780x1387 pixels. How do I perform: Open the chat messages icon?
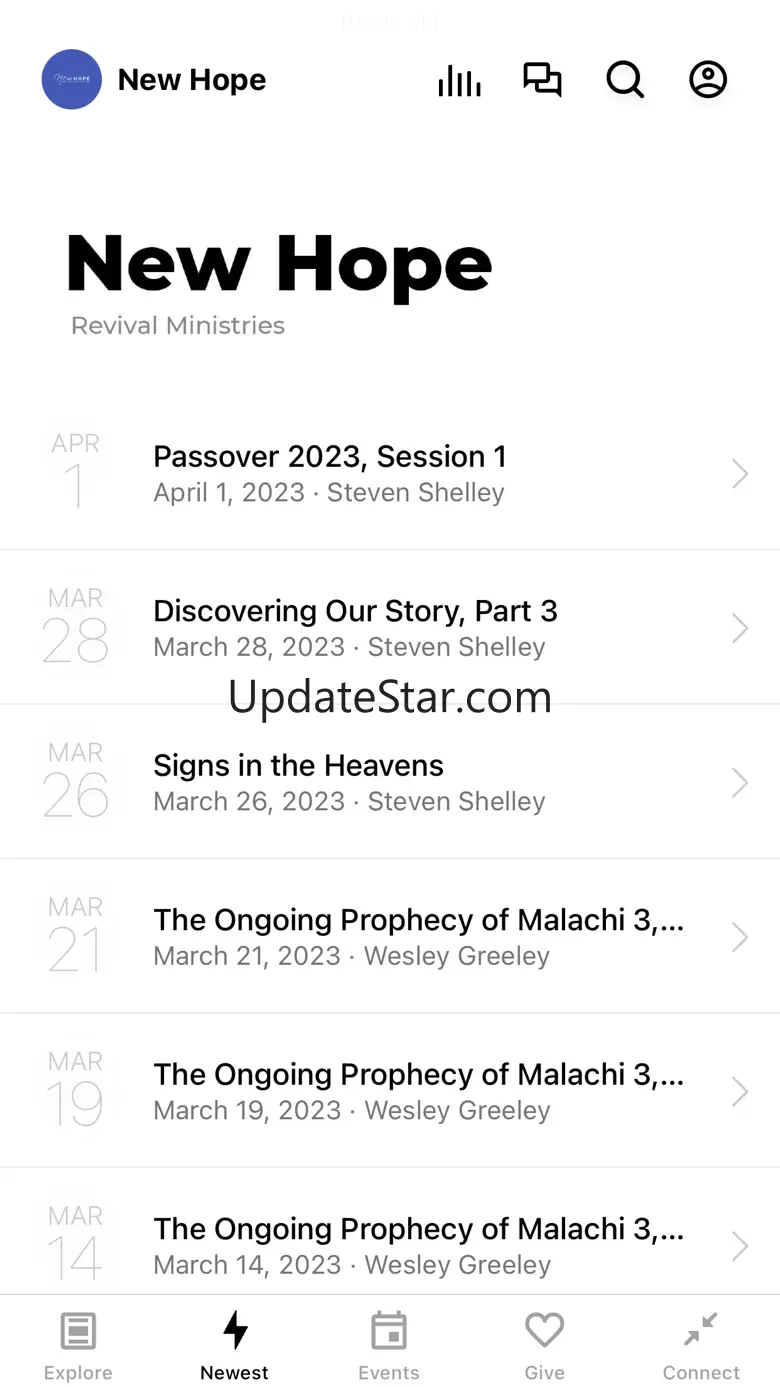click(543, 80)
